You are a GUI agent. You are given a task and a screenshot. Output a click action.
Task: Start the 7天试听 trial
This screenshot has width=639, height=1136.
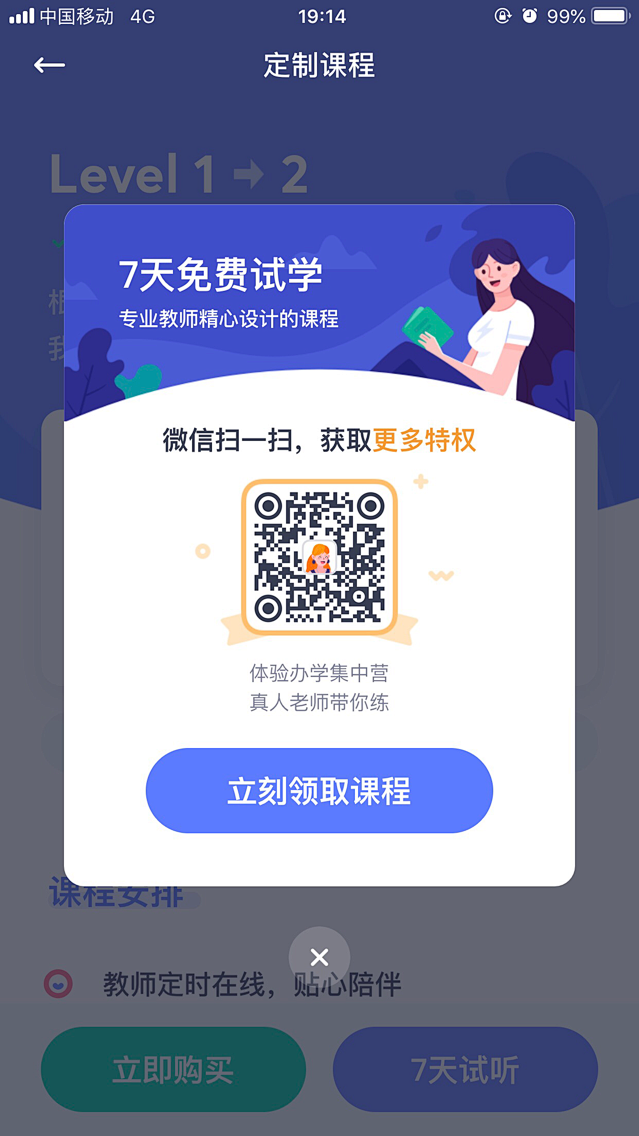coord(465,1070)
